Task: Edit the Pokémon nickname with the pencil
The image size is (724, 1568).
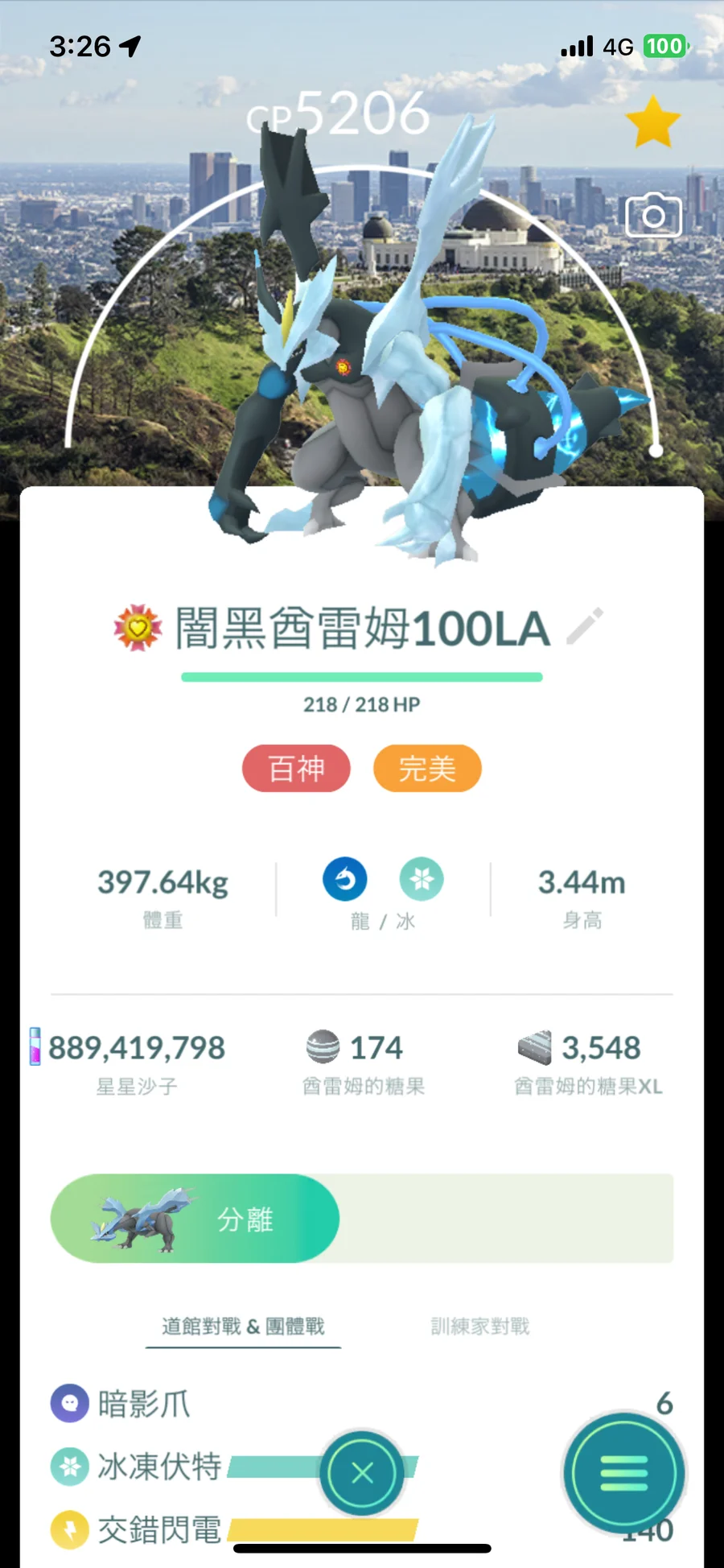Action: point(585,627)
